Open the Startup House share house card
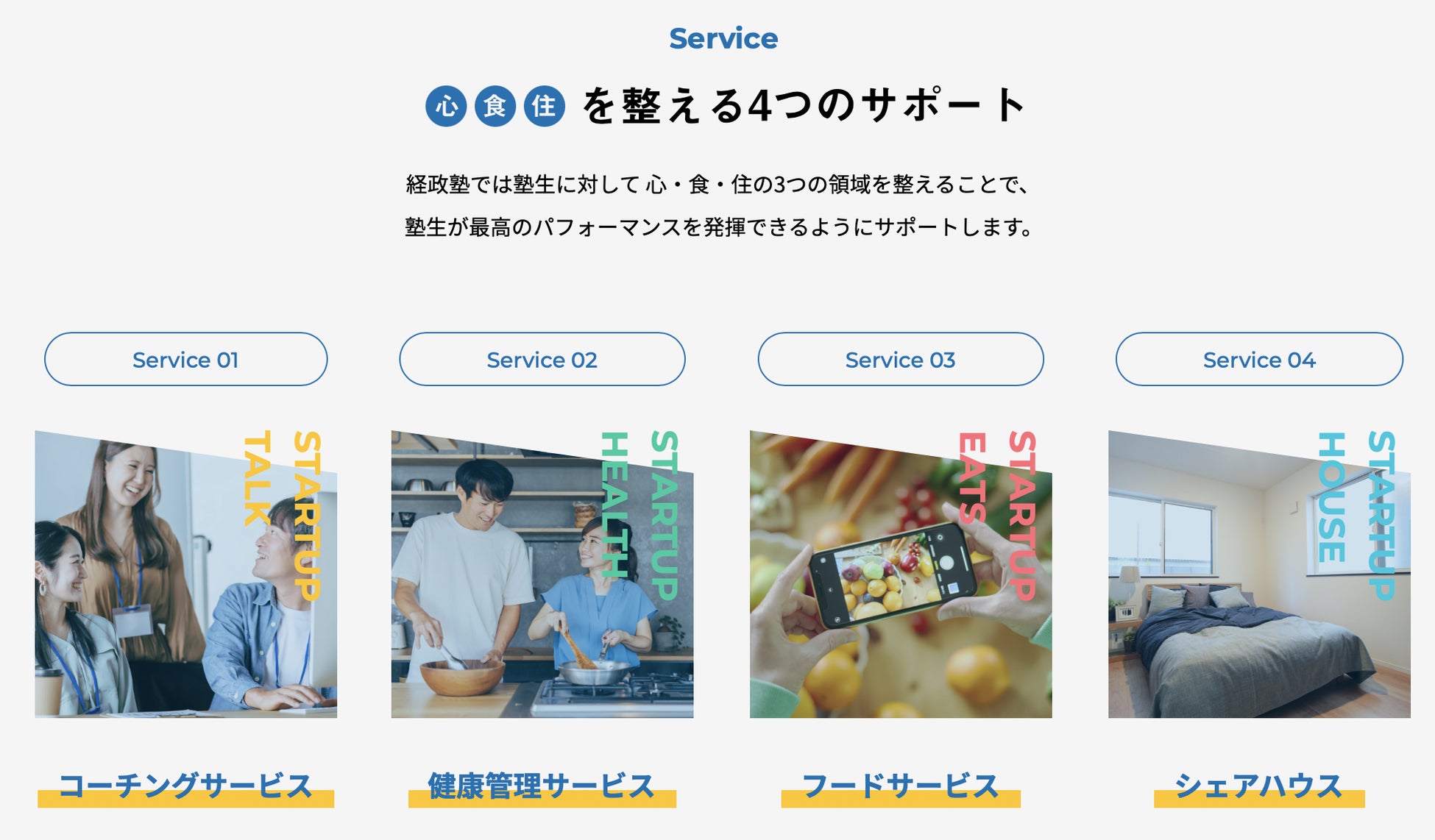 [x=1258, y=581]
